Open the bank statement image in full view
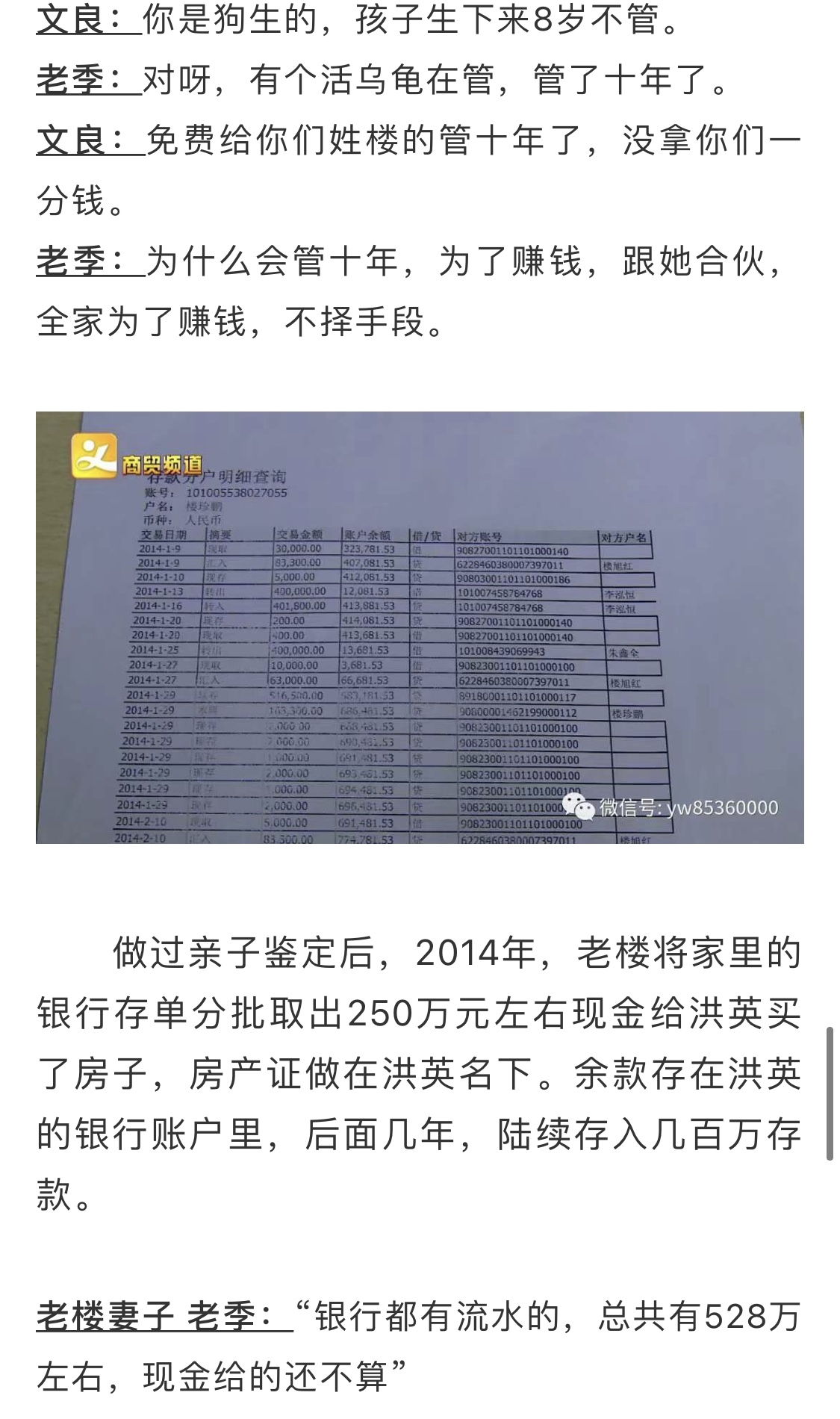The image size is (840, 1419). pos(420,627)
